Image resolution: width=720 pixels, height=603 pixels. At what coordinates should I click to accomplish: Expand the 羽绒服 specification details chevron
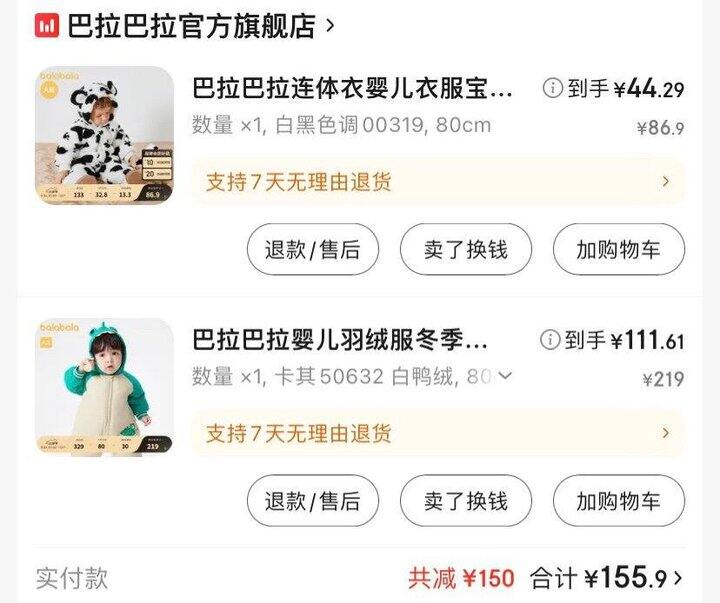coord(504,376)
